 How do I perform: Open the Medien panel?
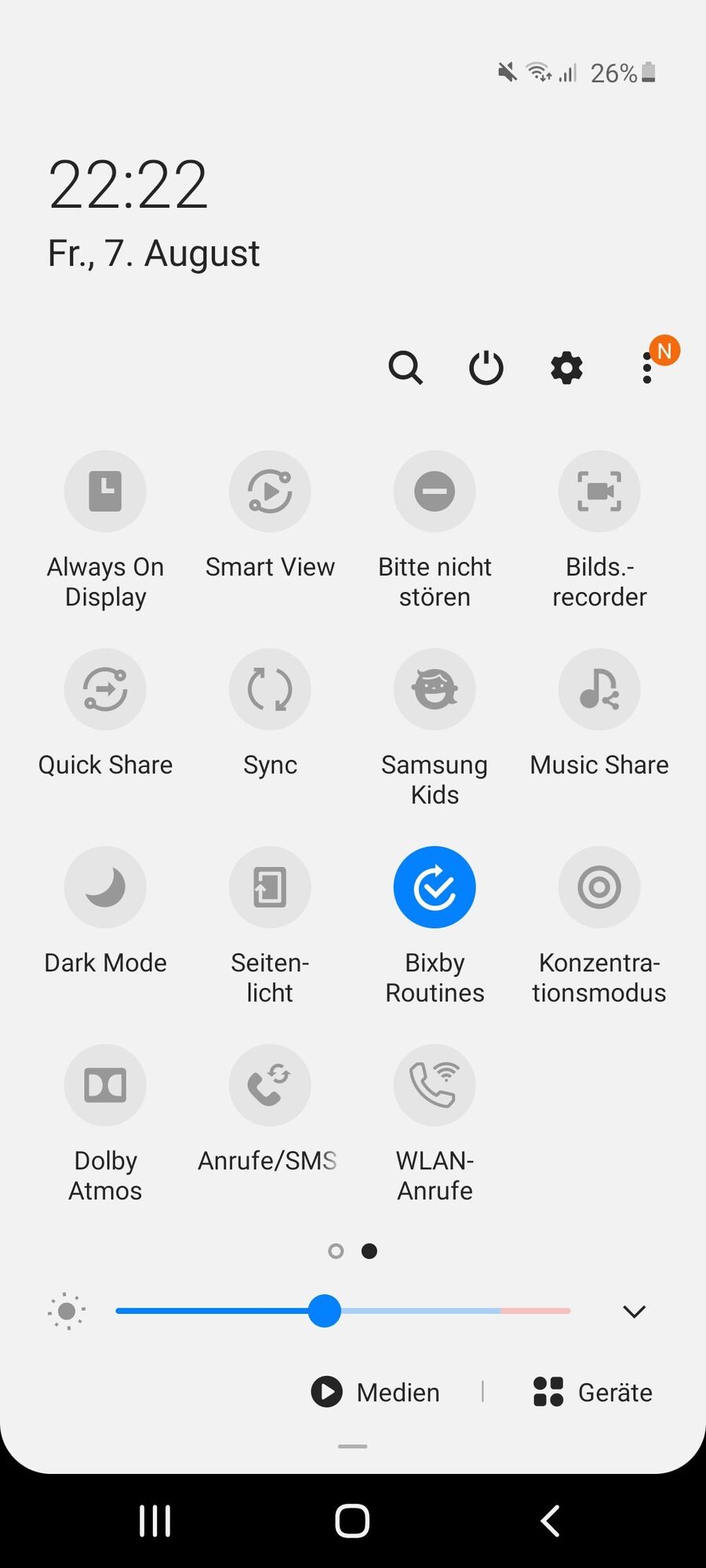[x=376, y=1392]
